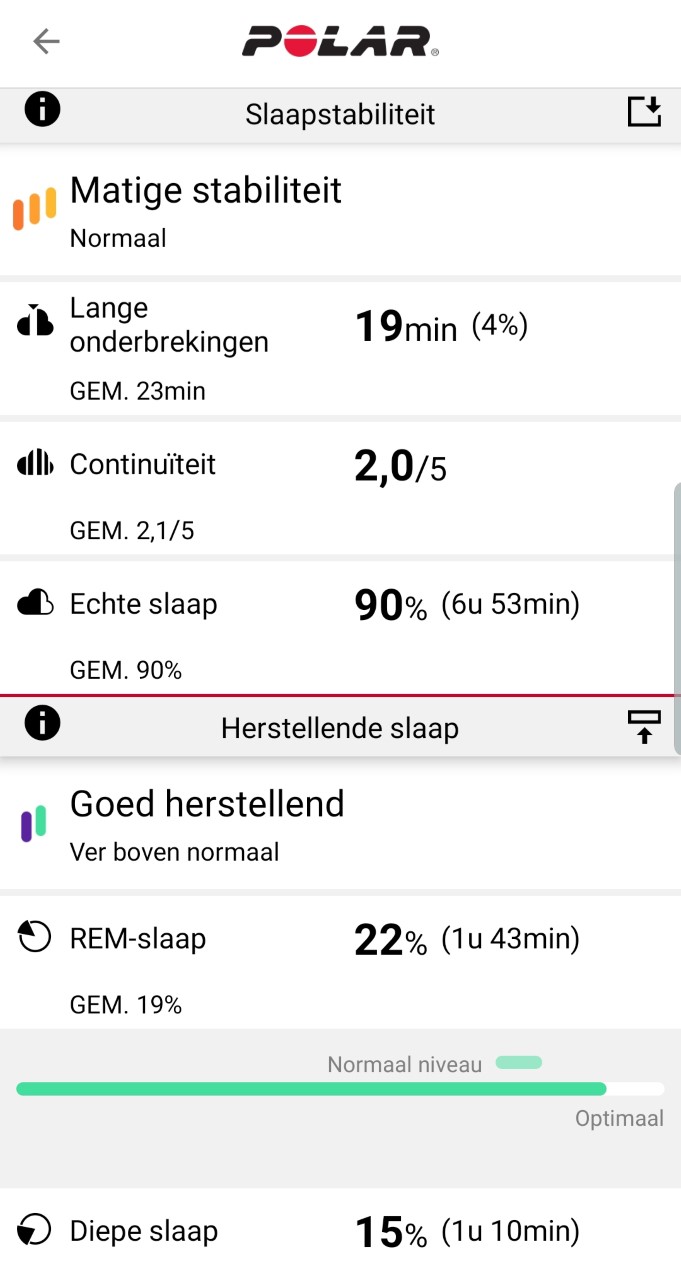Go back using the top arrow
Image resolution: width=681 pixels, height=1280 pixels.
click(46, 41)
